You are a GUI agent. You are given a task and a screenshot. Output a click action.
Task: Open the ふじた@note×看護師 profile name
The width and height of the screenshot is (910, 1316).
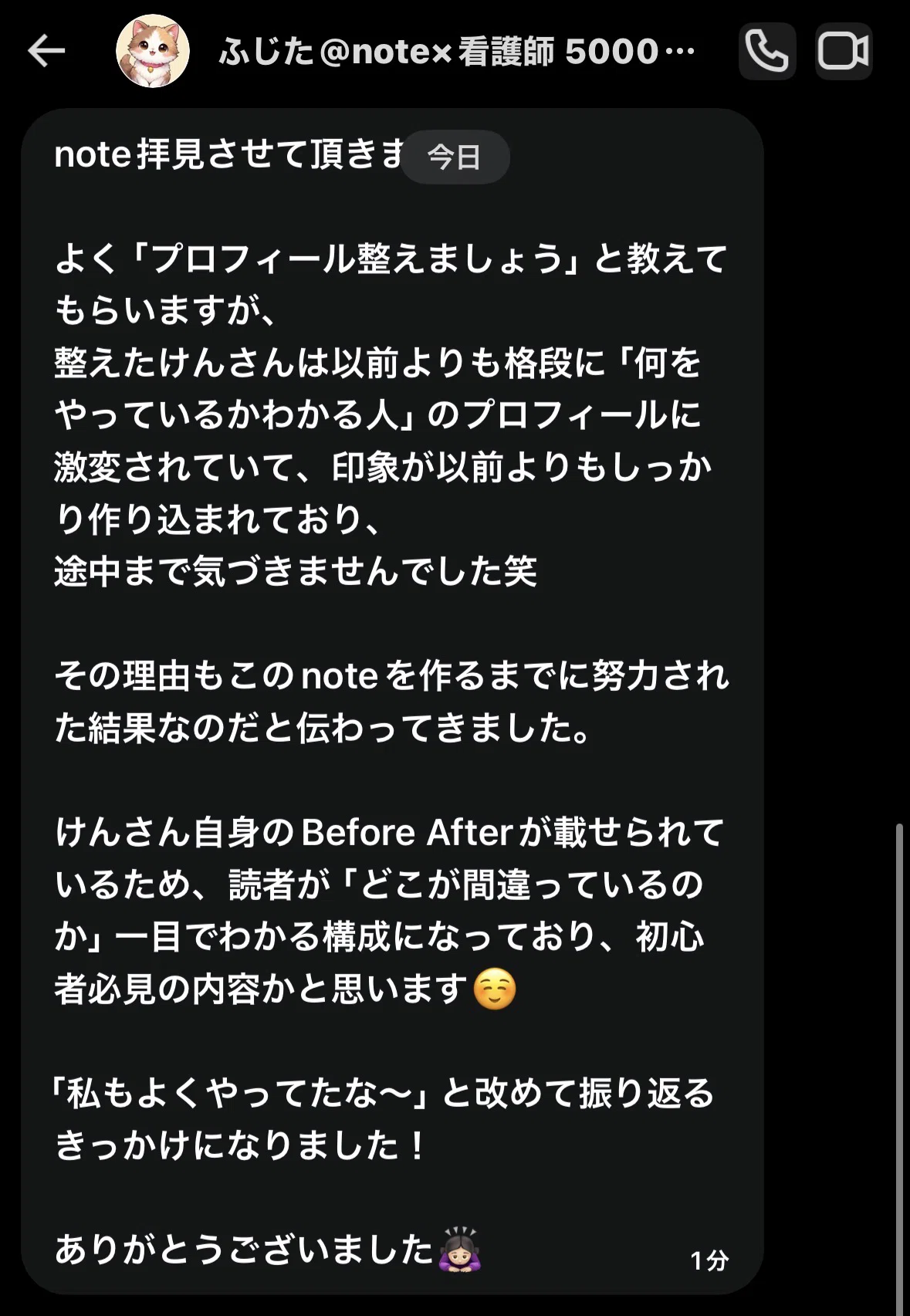pyautogui.click(x=457, y=52)
